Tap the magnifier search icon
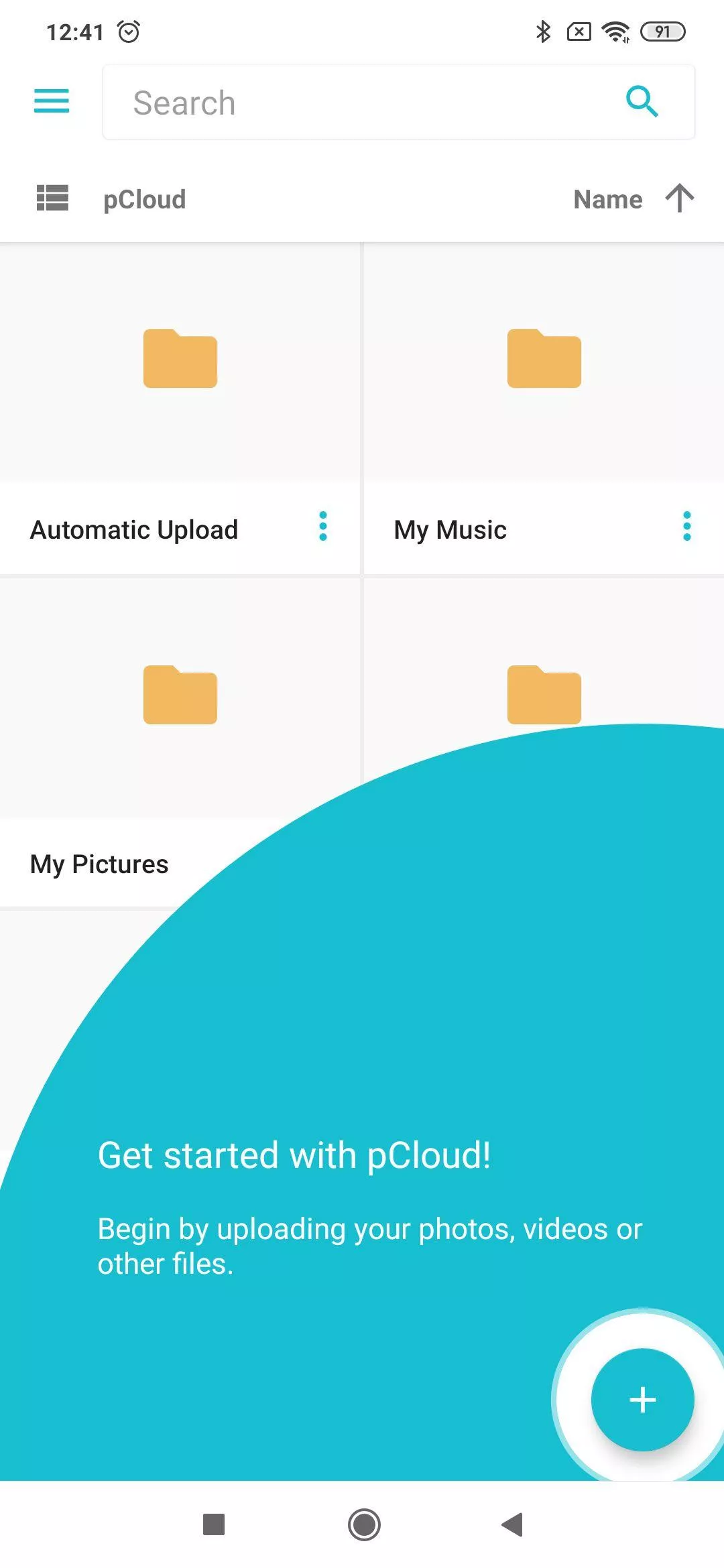 [642, 102]
